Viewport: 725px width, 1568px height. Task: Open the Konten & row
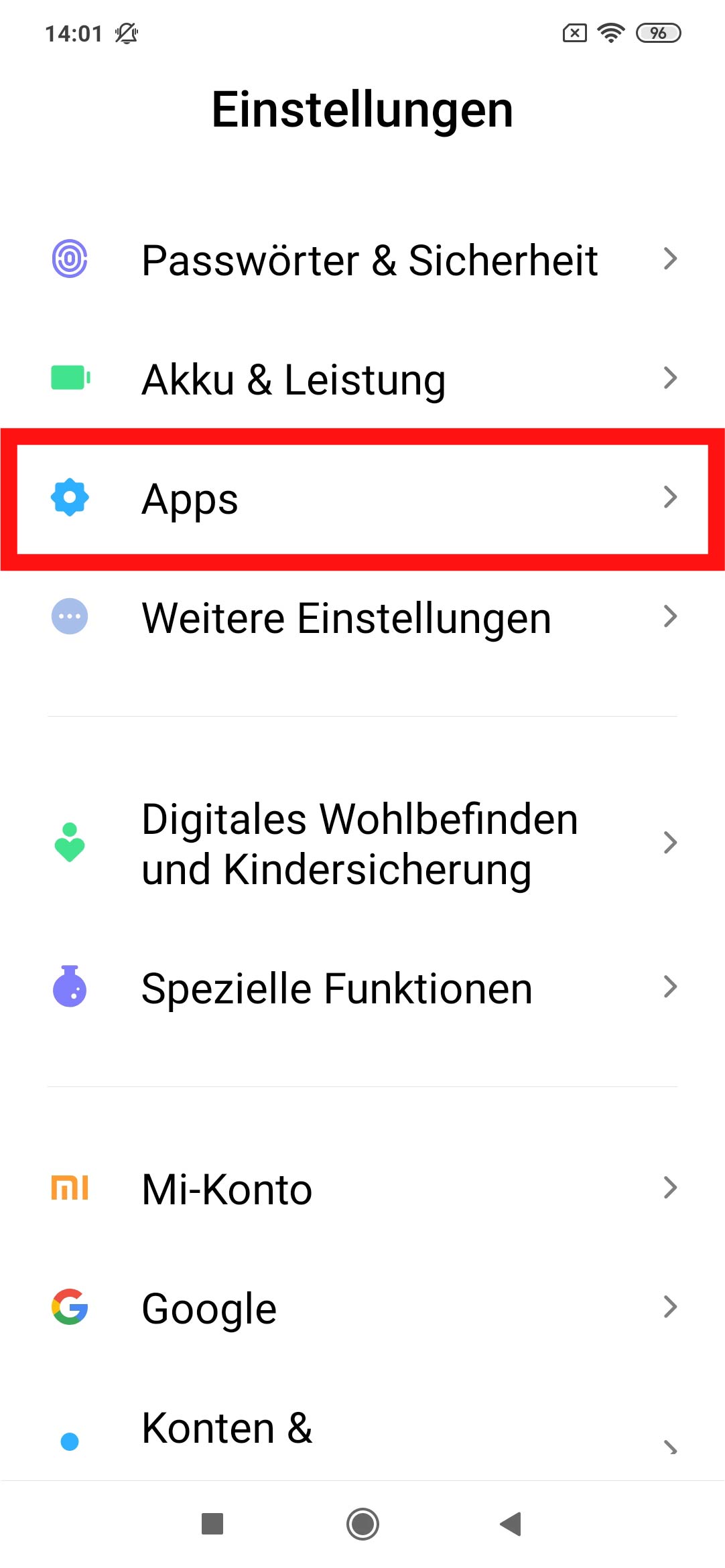click(x=362, y=1430)
